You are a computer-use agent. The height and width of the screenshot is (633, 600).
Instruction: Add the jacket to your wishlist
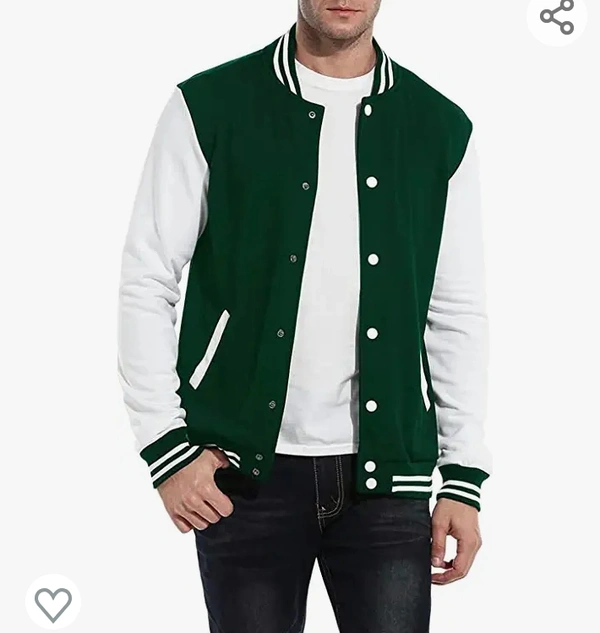pos(53,603)
